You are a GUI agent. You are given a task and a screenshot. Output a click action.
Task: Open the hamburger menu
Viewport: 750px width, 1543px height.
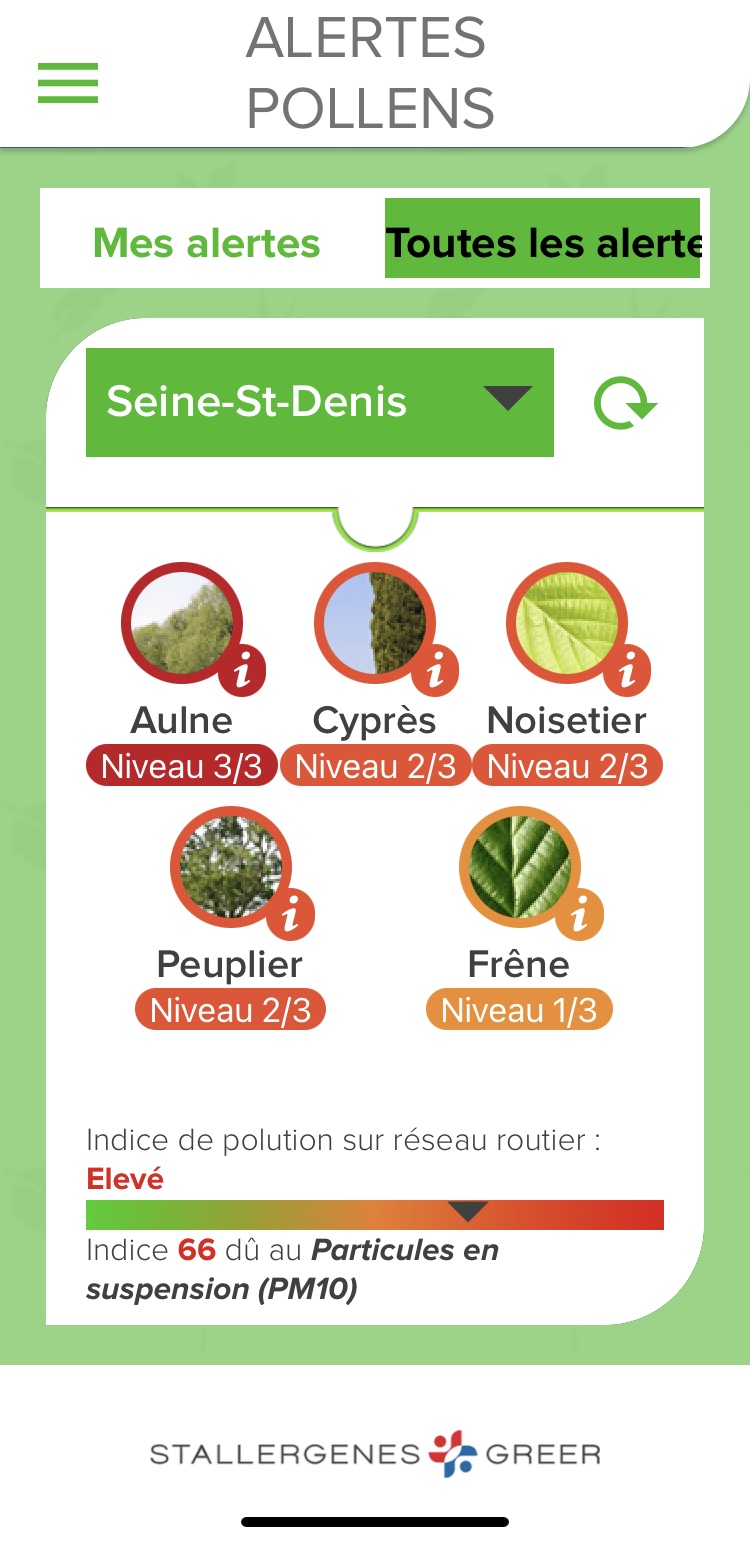pyautogui.click(x=68, y=83)
